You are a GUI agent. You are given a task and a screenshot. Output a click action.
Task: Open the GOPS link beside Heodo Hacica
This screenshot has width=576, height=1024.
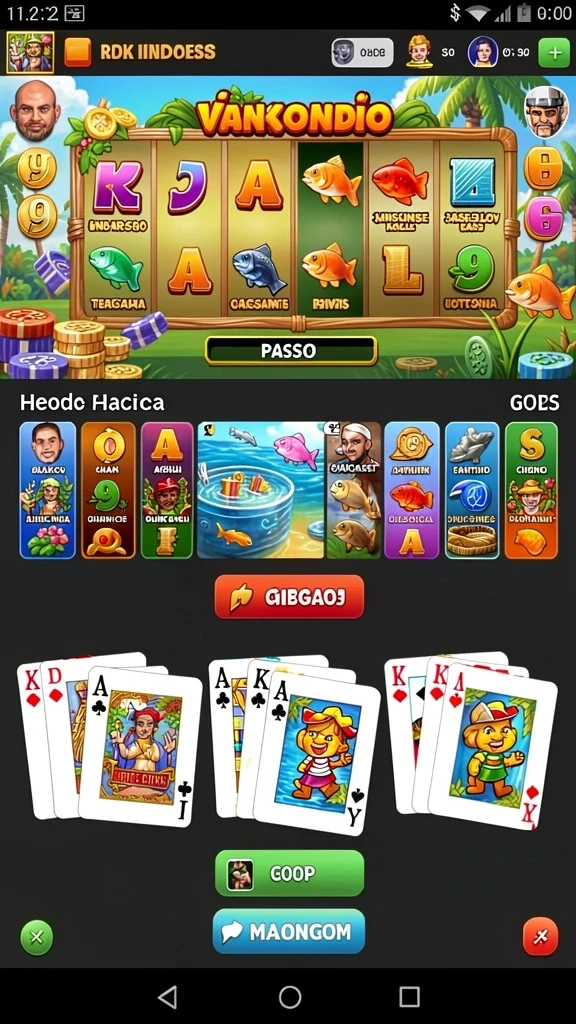click(534, 402)
